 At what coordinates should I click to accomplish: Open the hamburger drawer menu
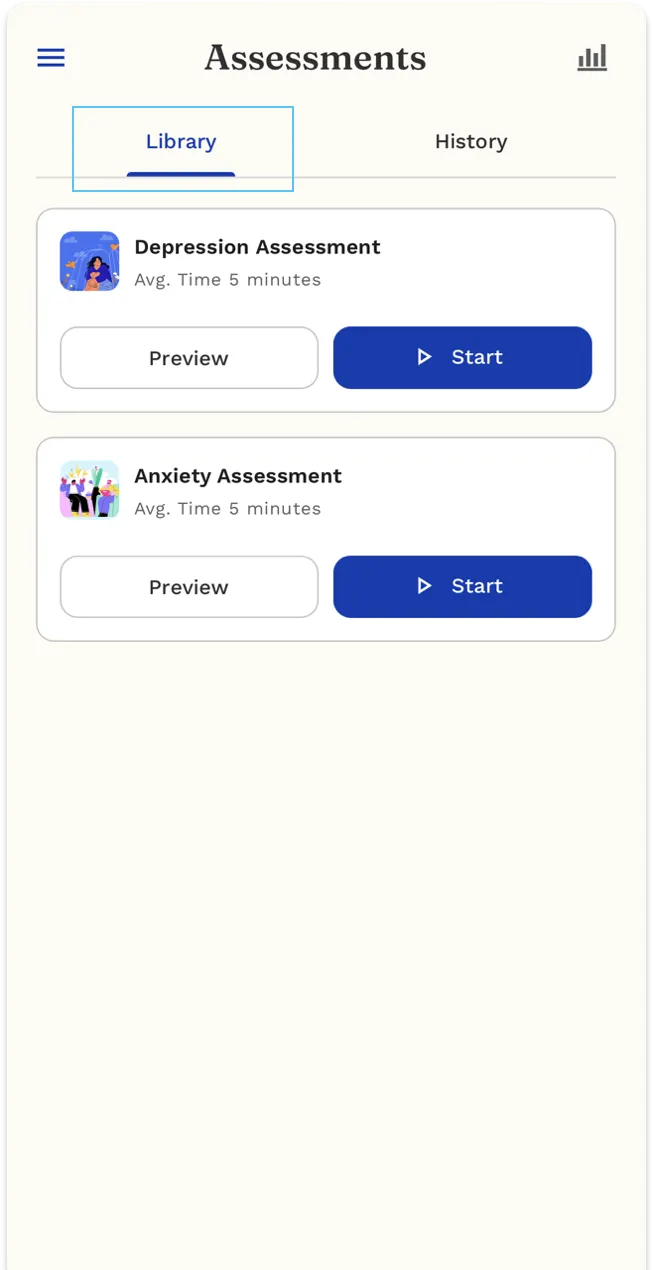[x=51, y=58]
